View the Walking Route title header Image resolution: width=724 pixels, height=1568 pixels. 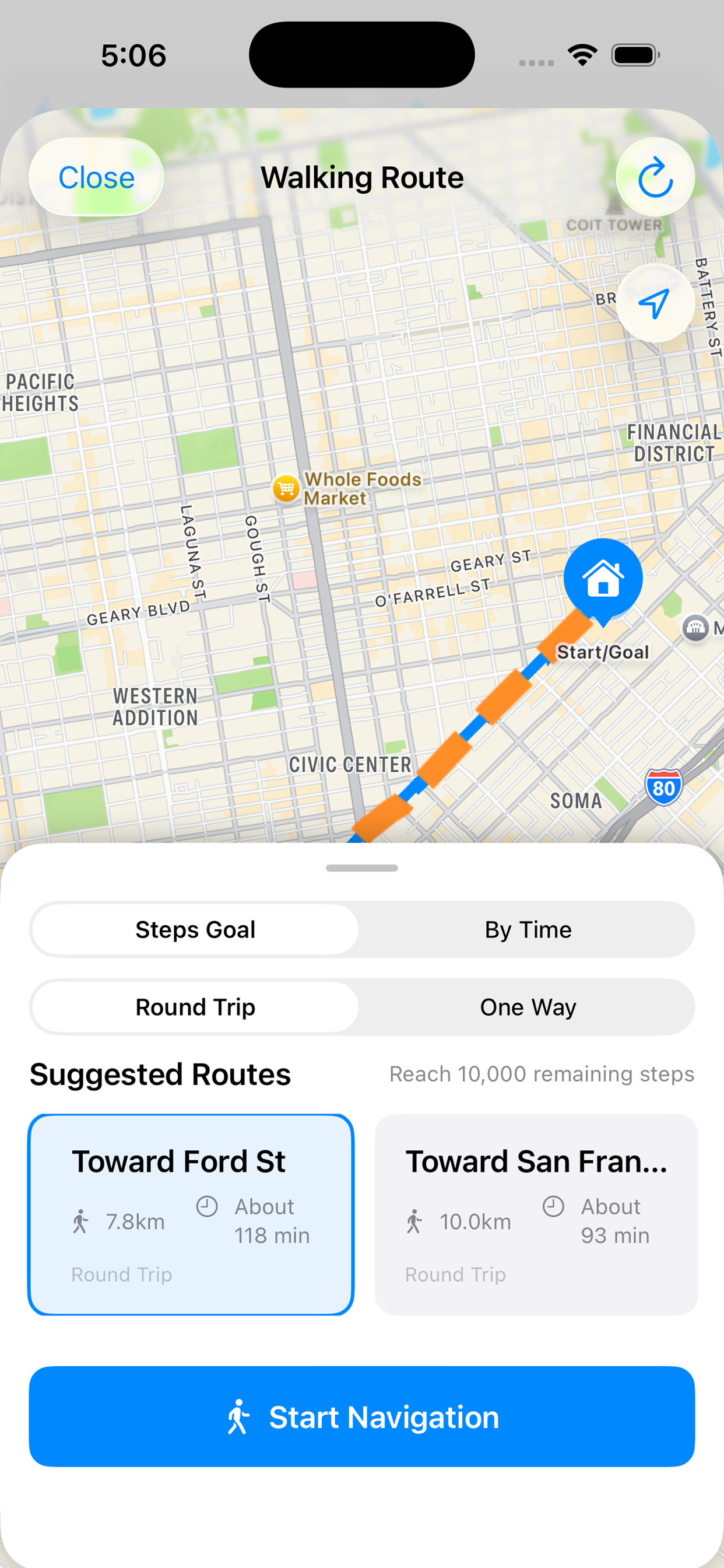(361, 177)
